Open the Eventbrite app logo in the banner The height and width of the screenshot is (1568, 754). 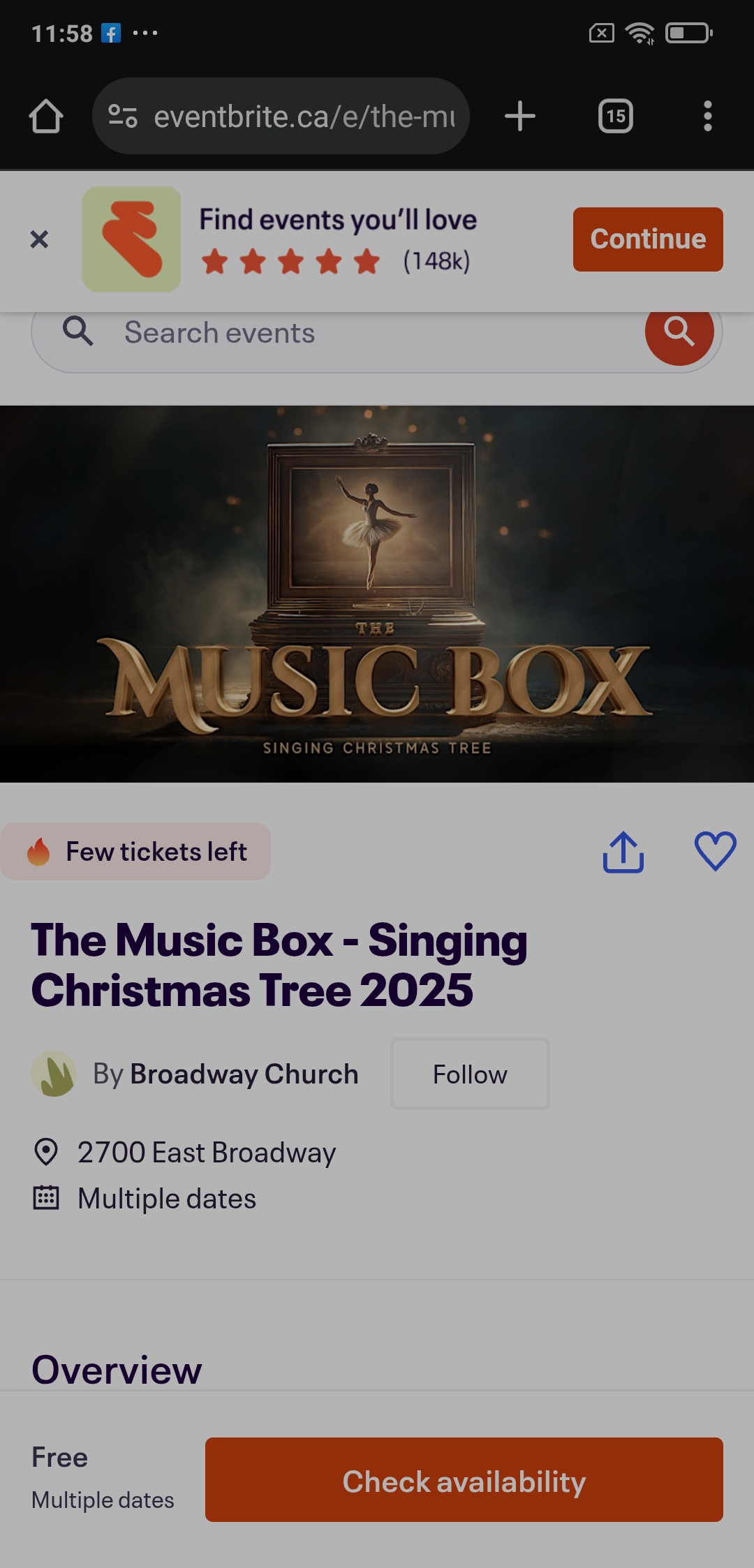pyautogui.click(x=131, y=239)
